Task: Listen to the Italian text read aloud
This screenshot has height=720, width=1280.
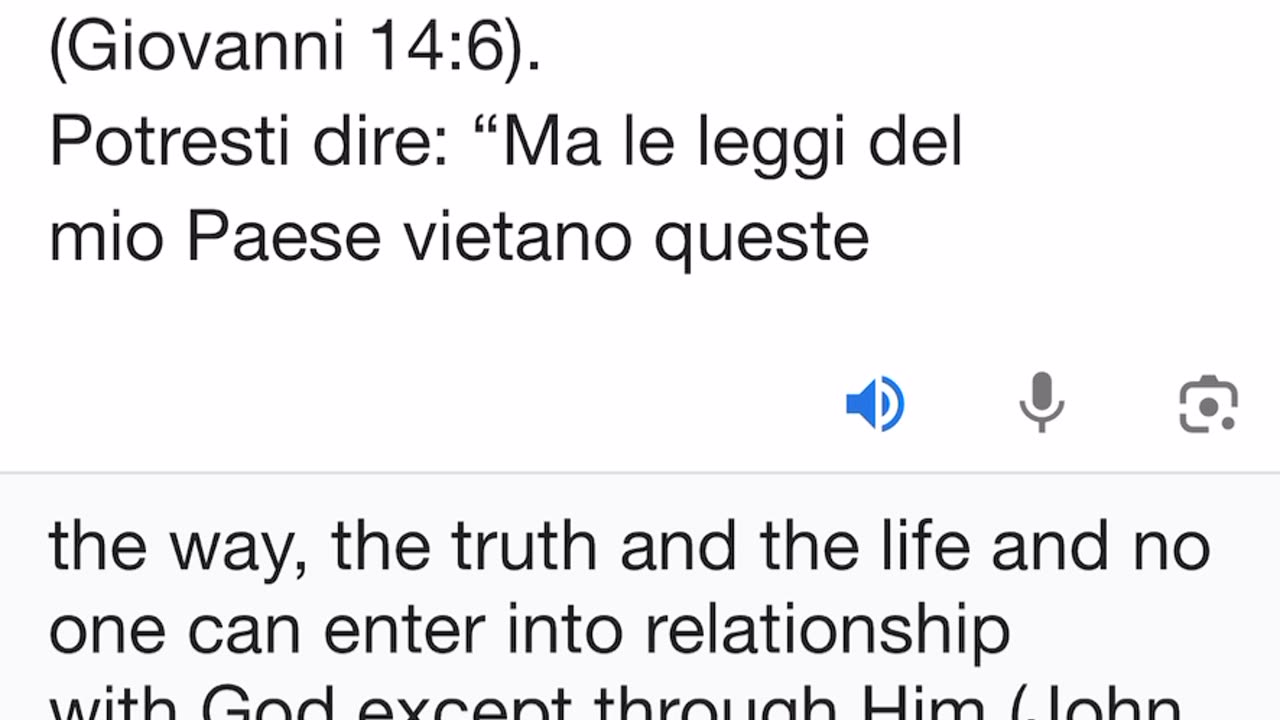Action: 875,404
